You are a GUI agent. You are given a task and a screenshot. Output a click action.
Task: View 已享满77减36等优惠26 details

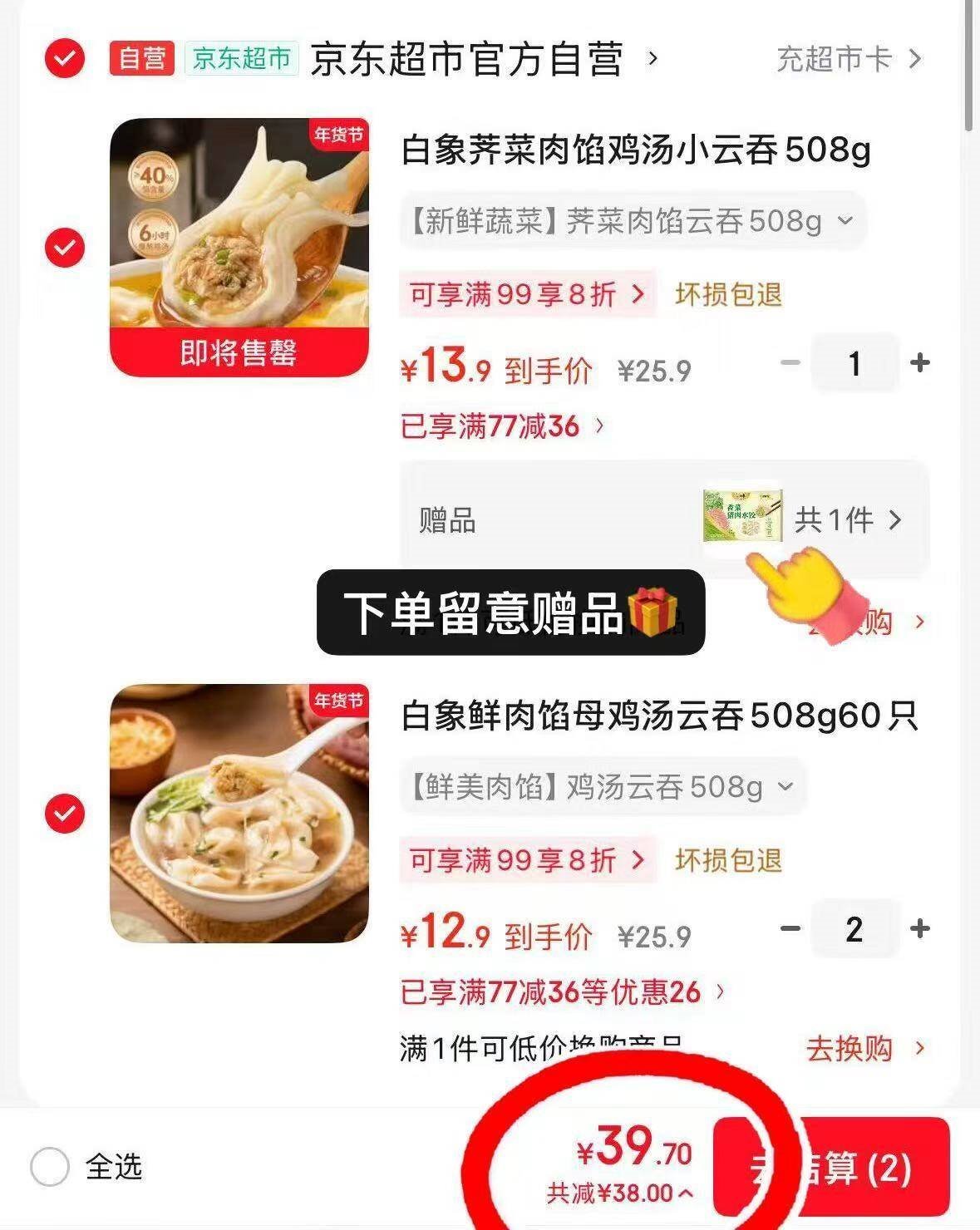coord(563,992)
